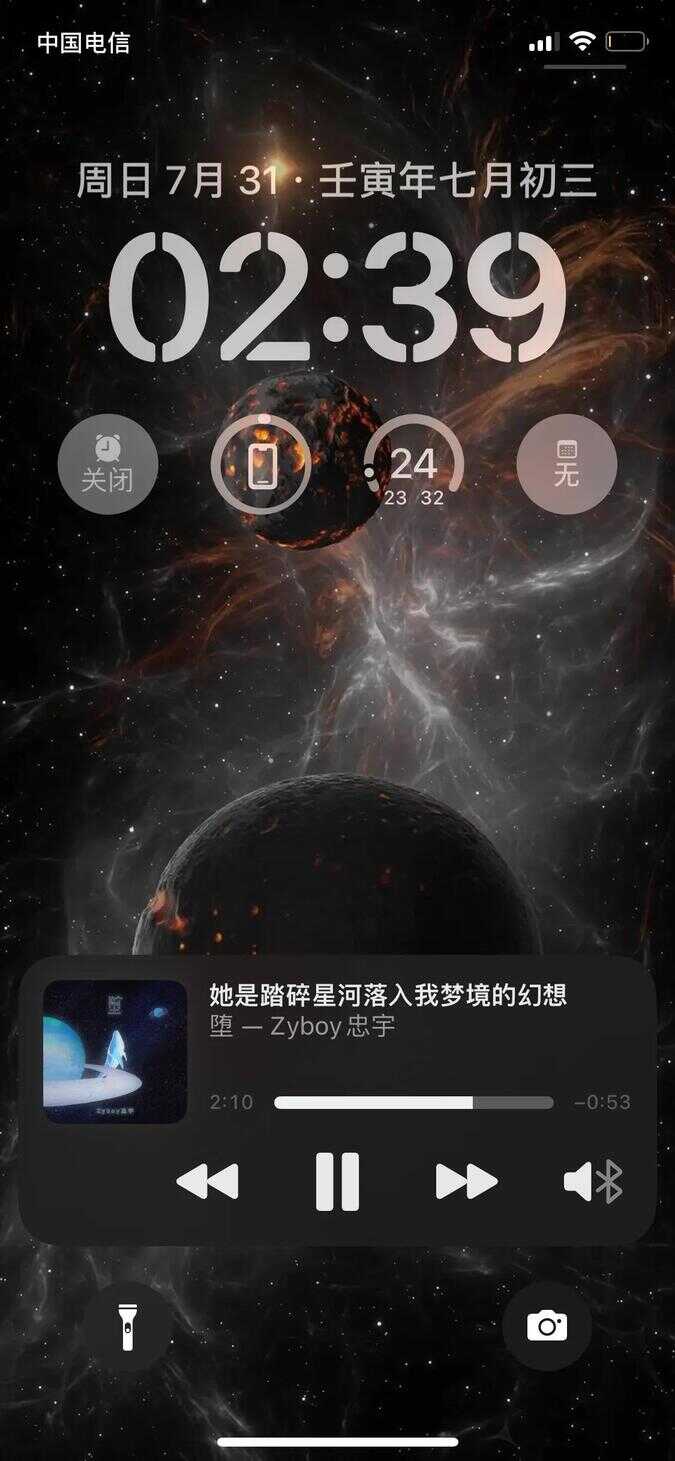
Task: Skip back to the previous track
Action: [x=208, y=1182]
